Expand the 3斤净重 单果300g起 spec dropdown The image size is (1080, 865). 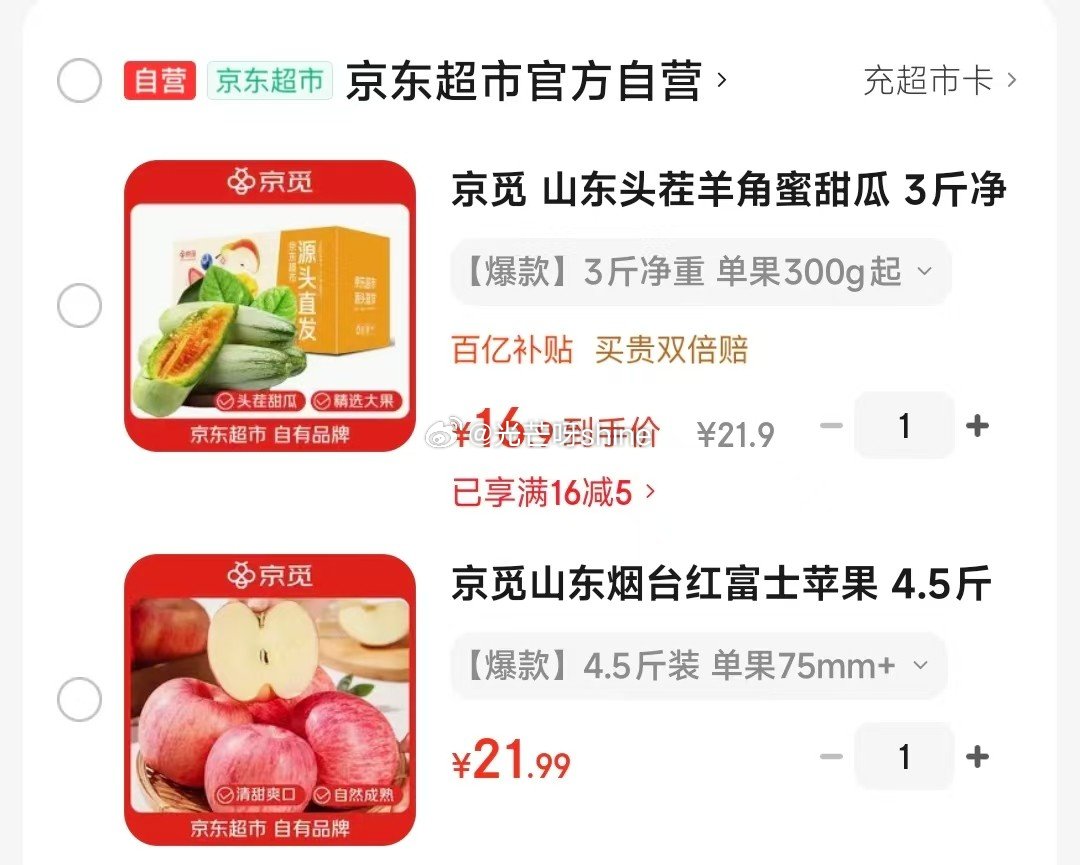[700, 272]
